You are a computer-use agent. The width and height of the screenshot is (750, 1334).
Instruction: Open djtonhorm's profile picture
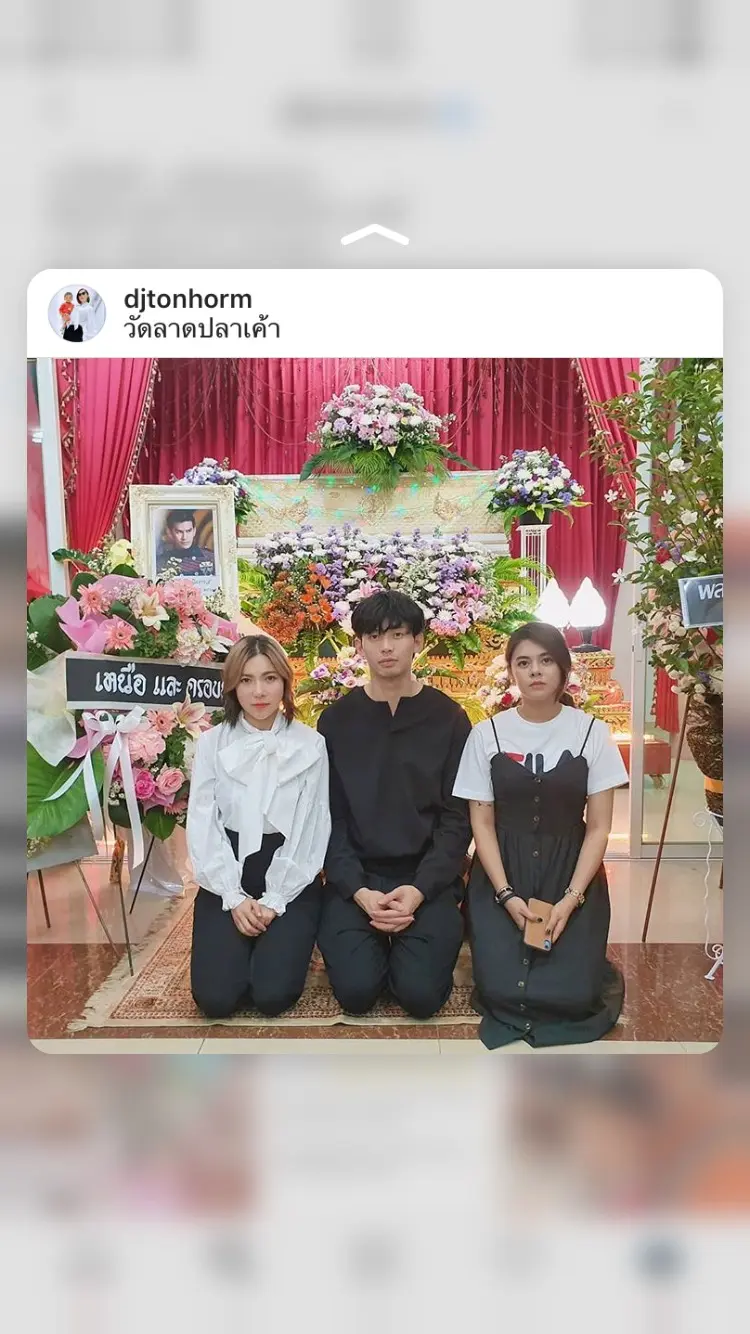(77, 313)
